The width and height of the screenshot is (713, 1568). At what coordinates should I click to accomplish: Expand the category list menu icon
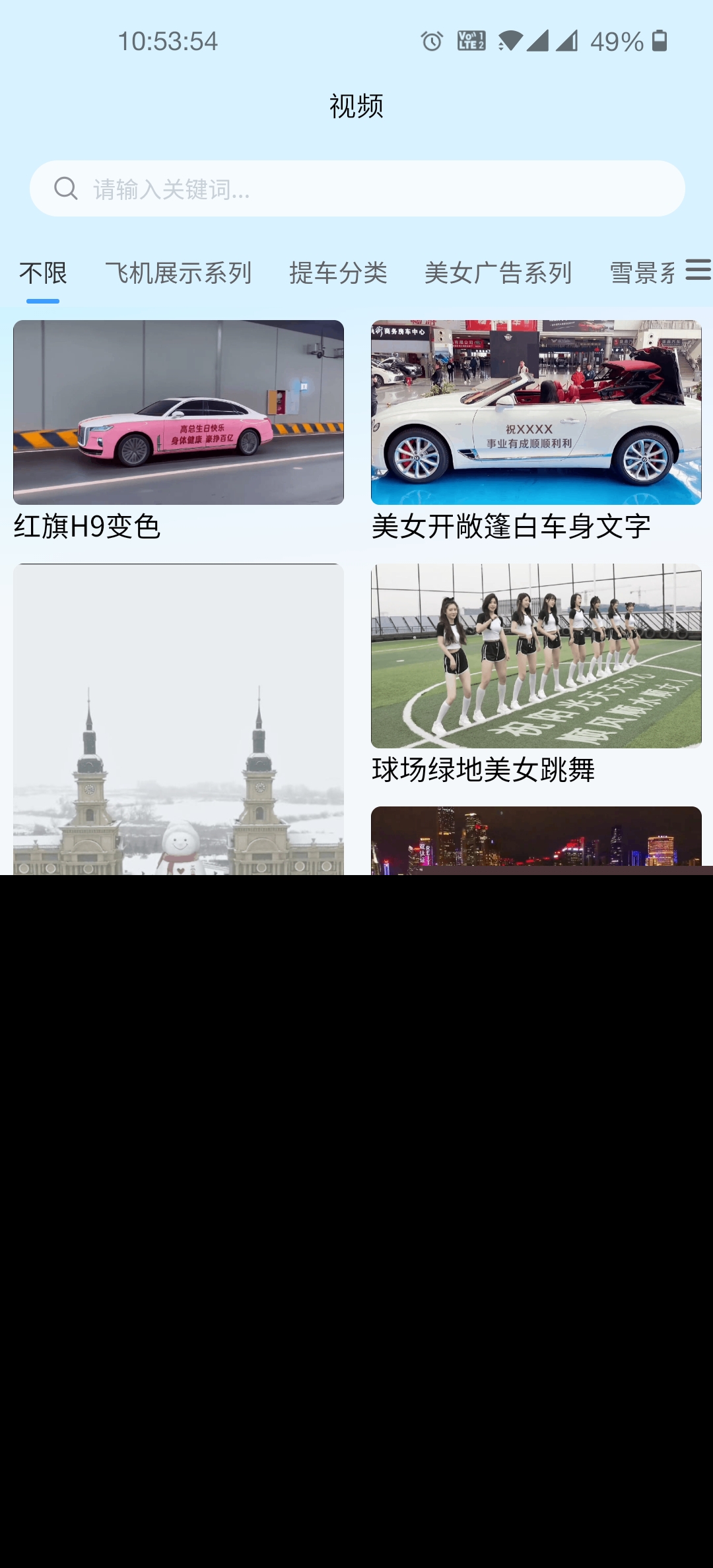(x=698, y=270)
